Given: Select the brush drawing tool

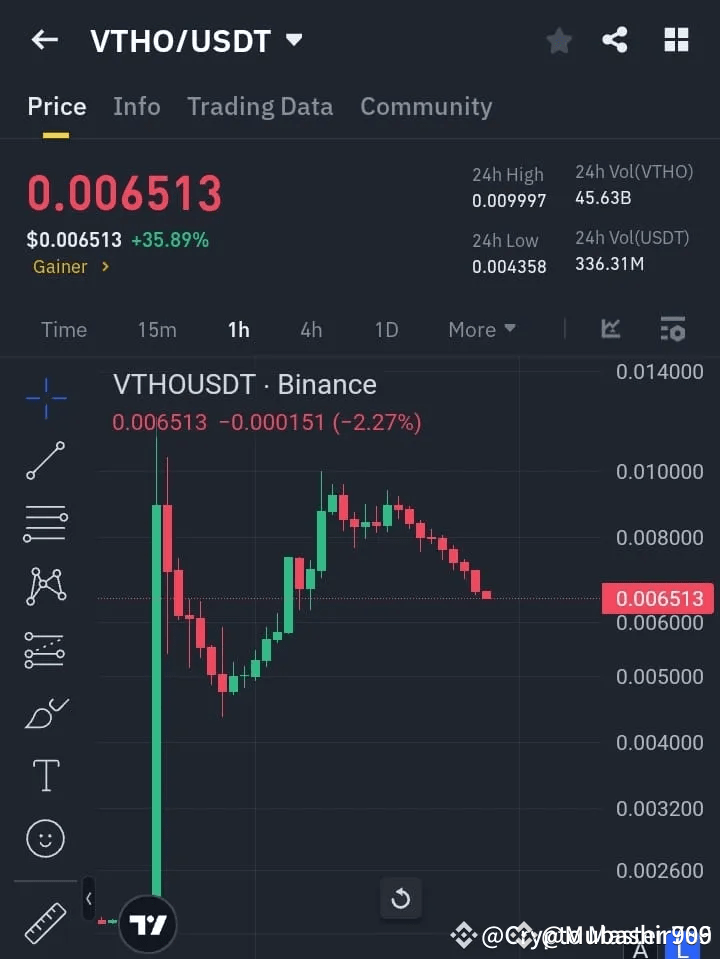Looking at the screenshot, I should point(44,712).
